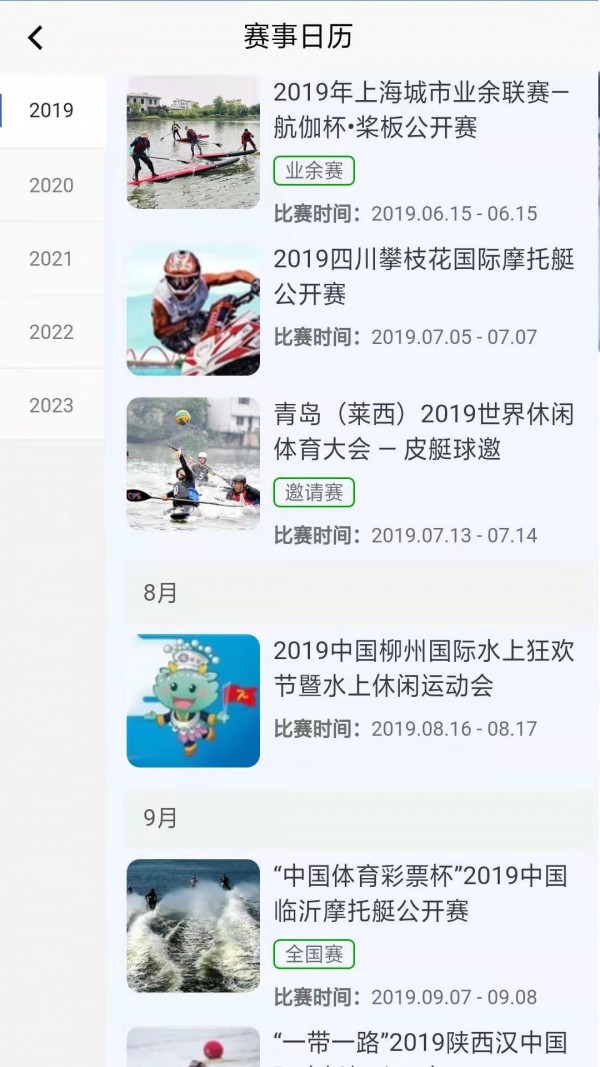Switch to the 2020 year tab
The image size is (600, 1067).
pos(52,185)
